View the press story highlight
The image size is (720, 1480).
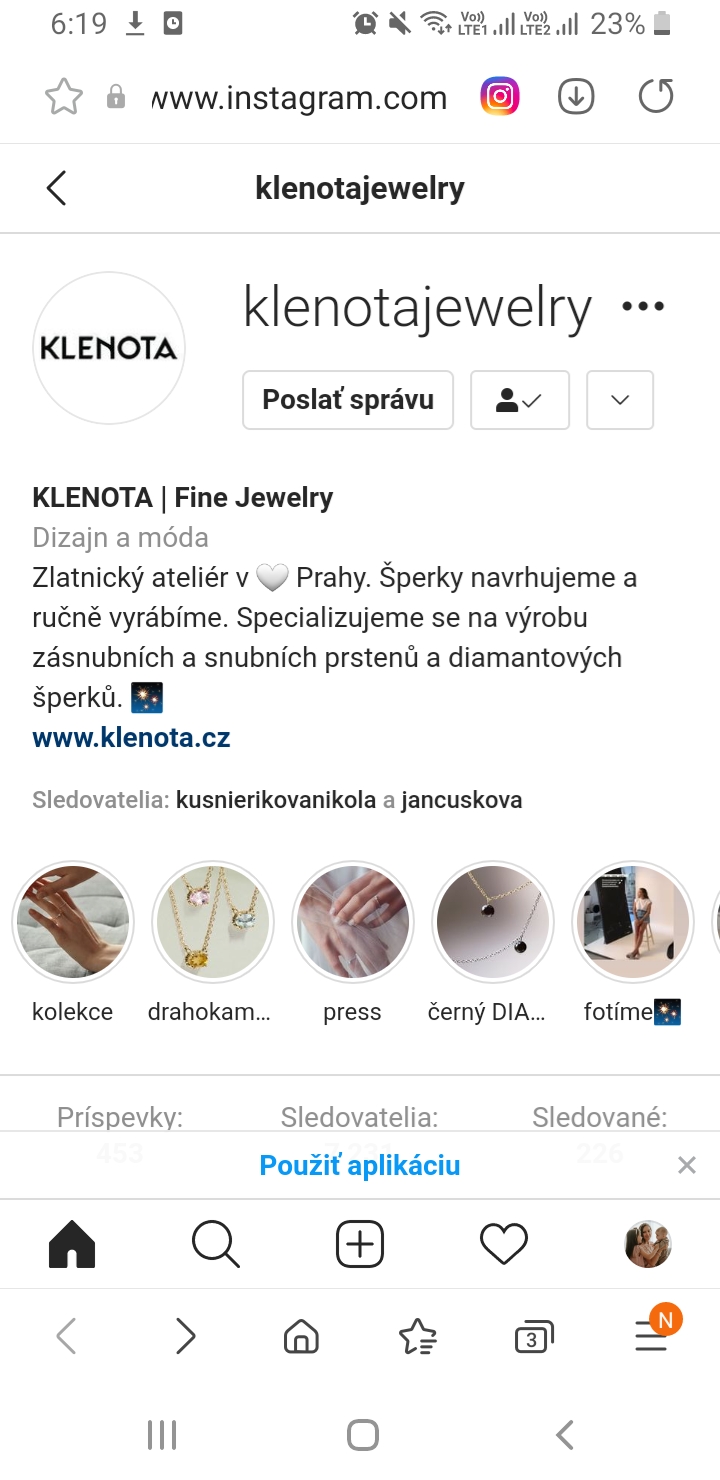click(352, 921)
